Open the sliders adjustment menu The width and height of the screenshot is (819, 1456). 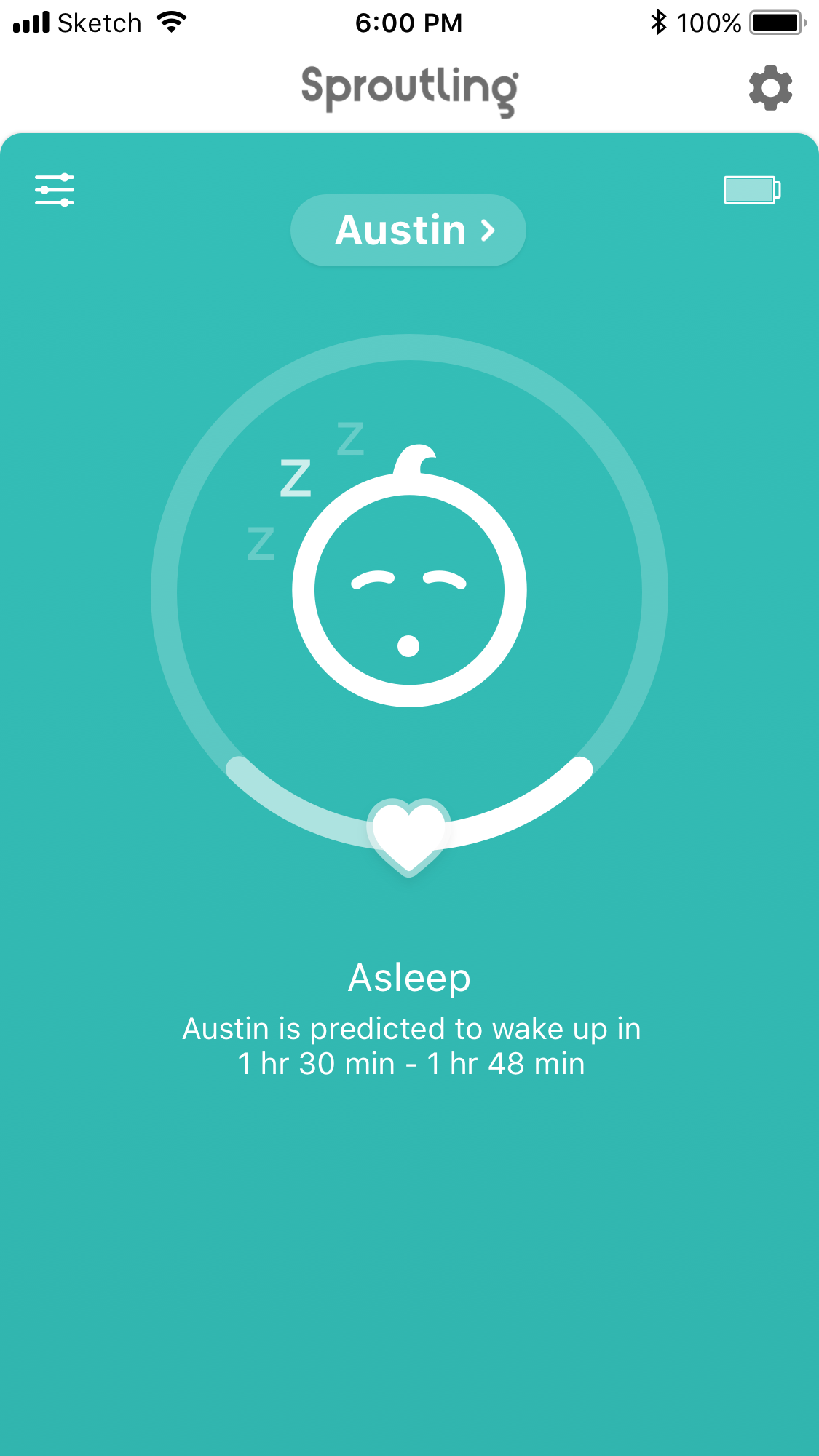pyautogui.click(x=55, y=190)
